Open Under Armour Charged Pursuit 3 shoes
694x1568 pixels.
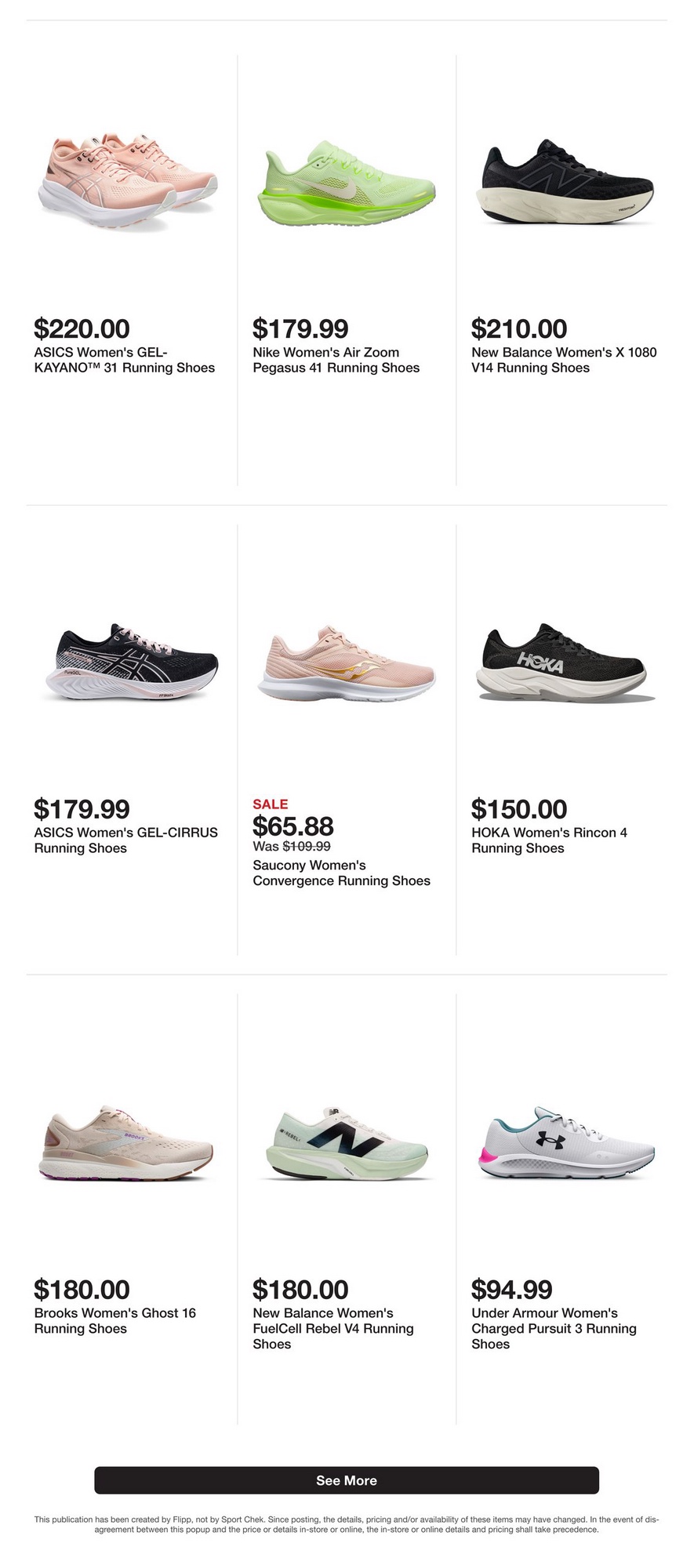coord(565,1143)
